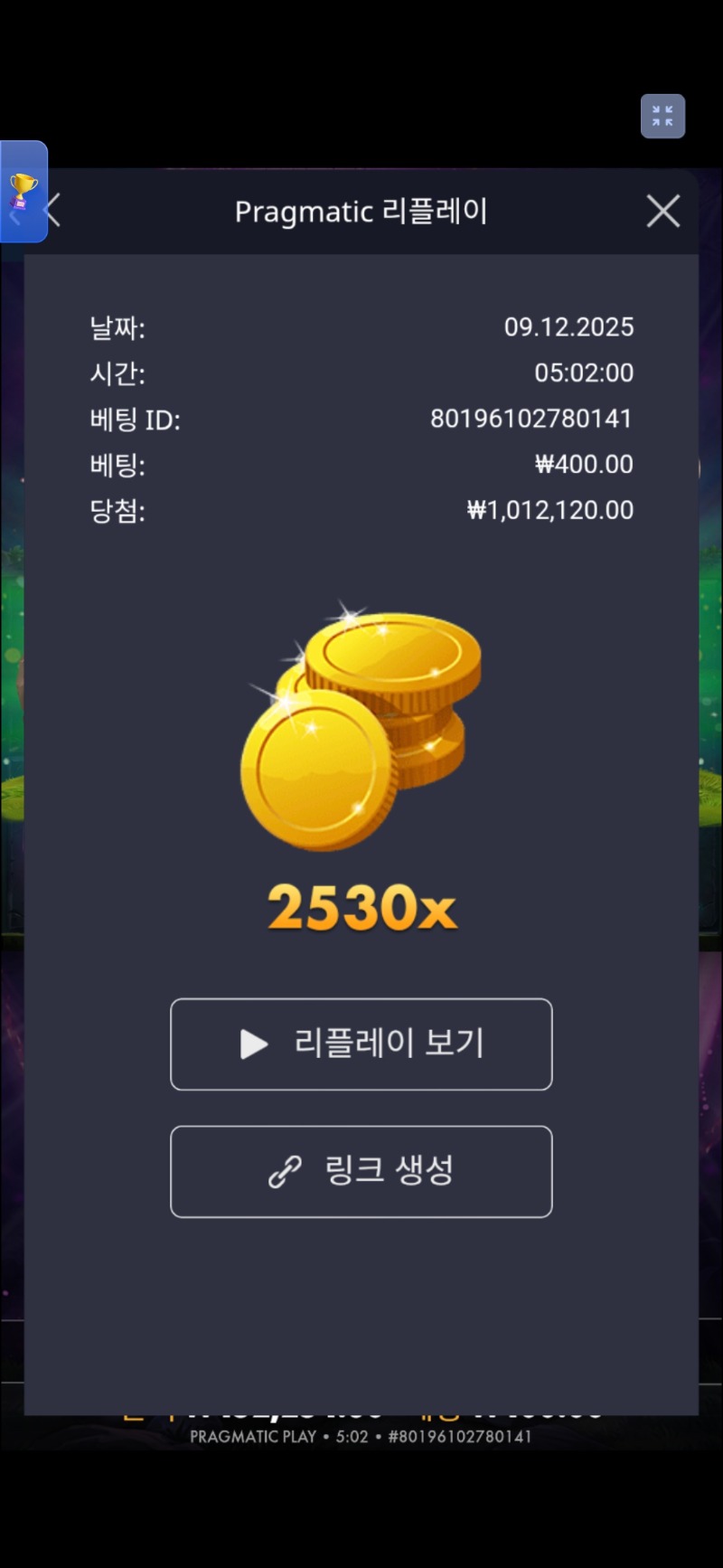Viewport: 723px width, 1568px height.
Task: Click the time value 05:02:00
Action: point(586,373)
